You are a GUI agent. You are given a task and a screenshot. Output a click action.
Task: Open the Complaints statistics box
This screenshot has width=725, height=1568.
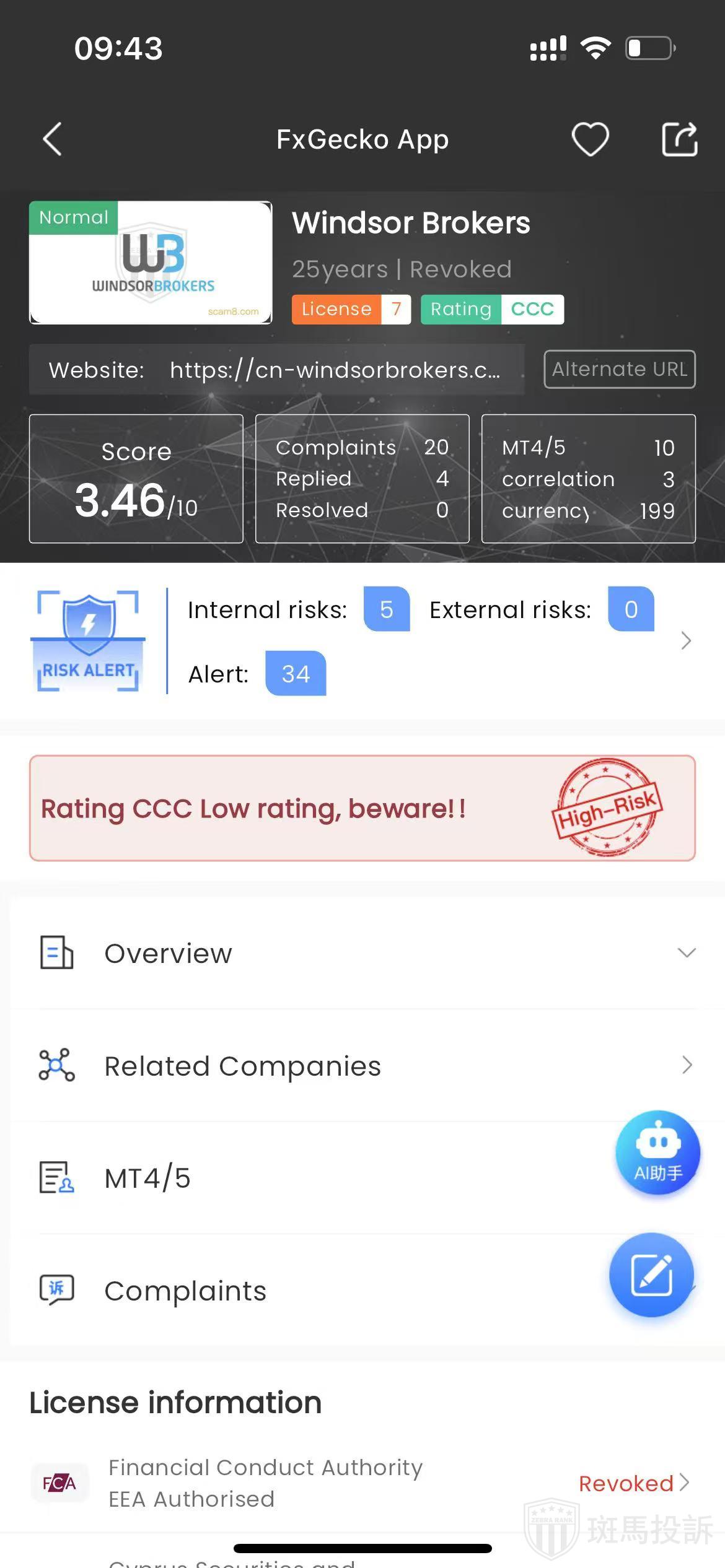pyautogui.click(x=362, y=479)
